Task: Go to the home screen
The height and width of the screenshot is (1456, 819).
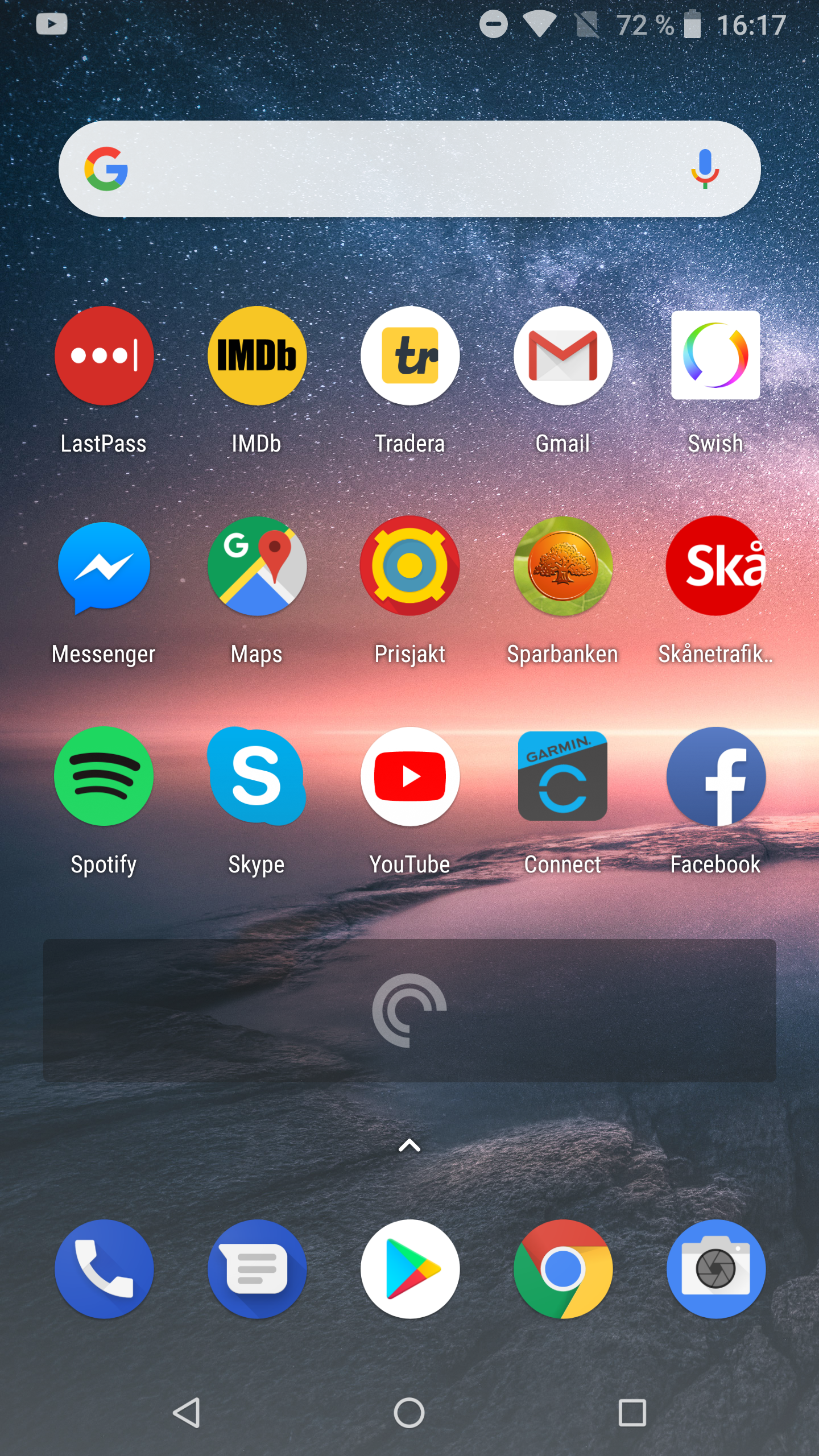Action: (409, 1413)
